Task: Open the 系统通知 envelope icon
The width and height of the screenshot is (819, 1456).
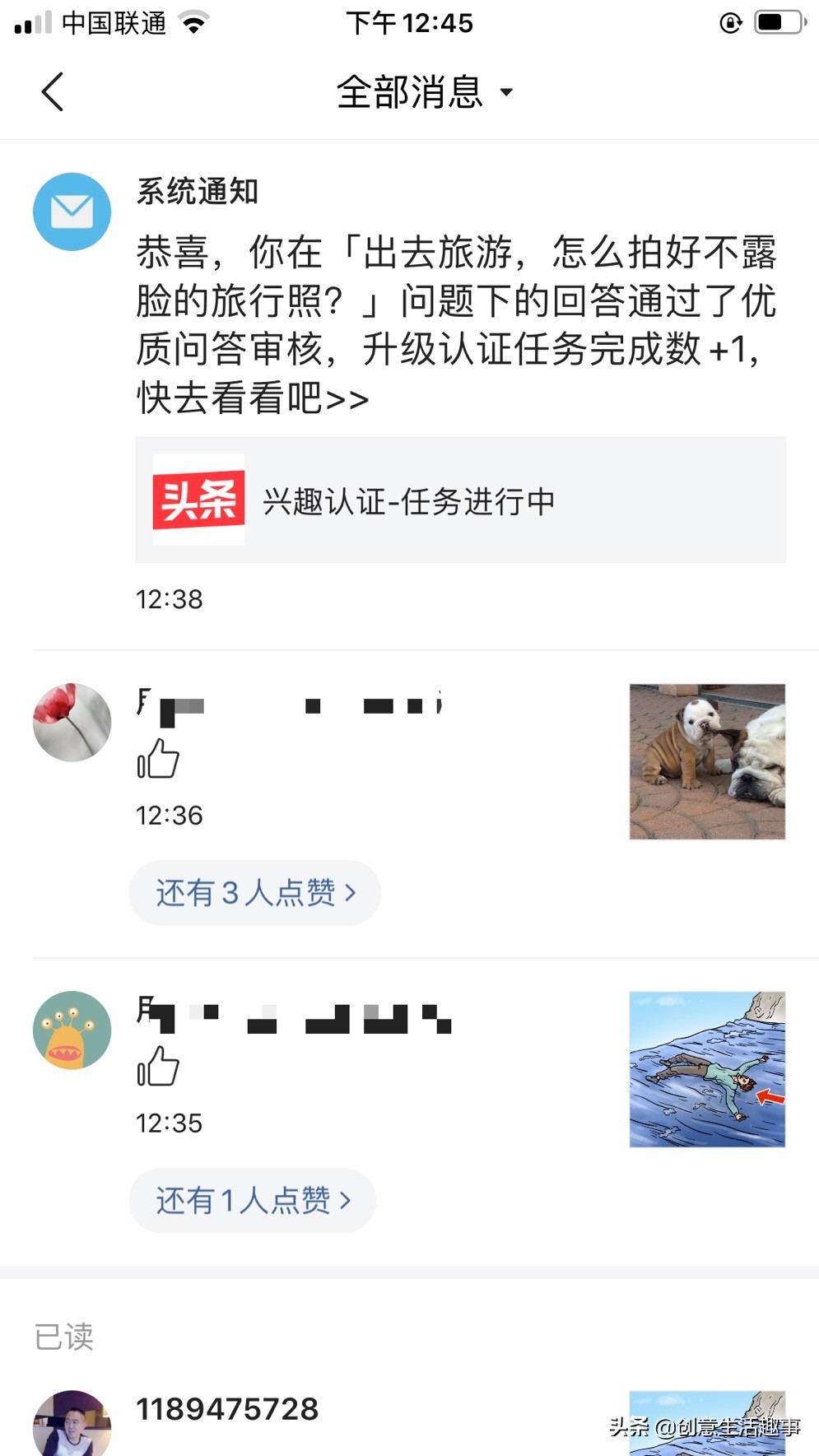Action: [x=72, y=212]
